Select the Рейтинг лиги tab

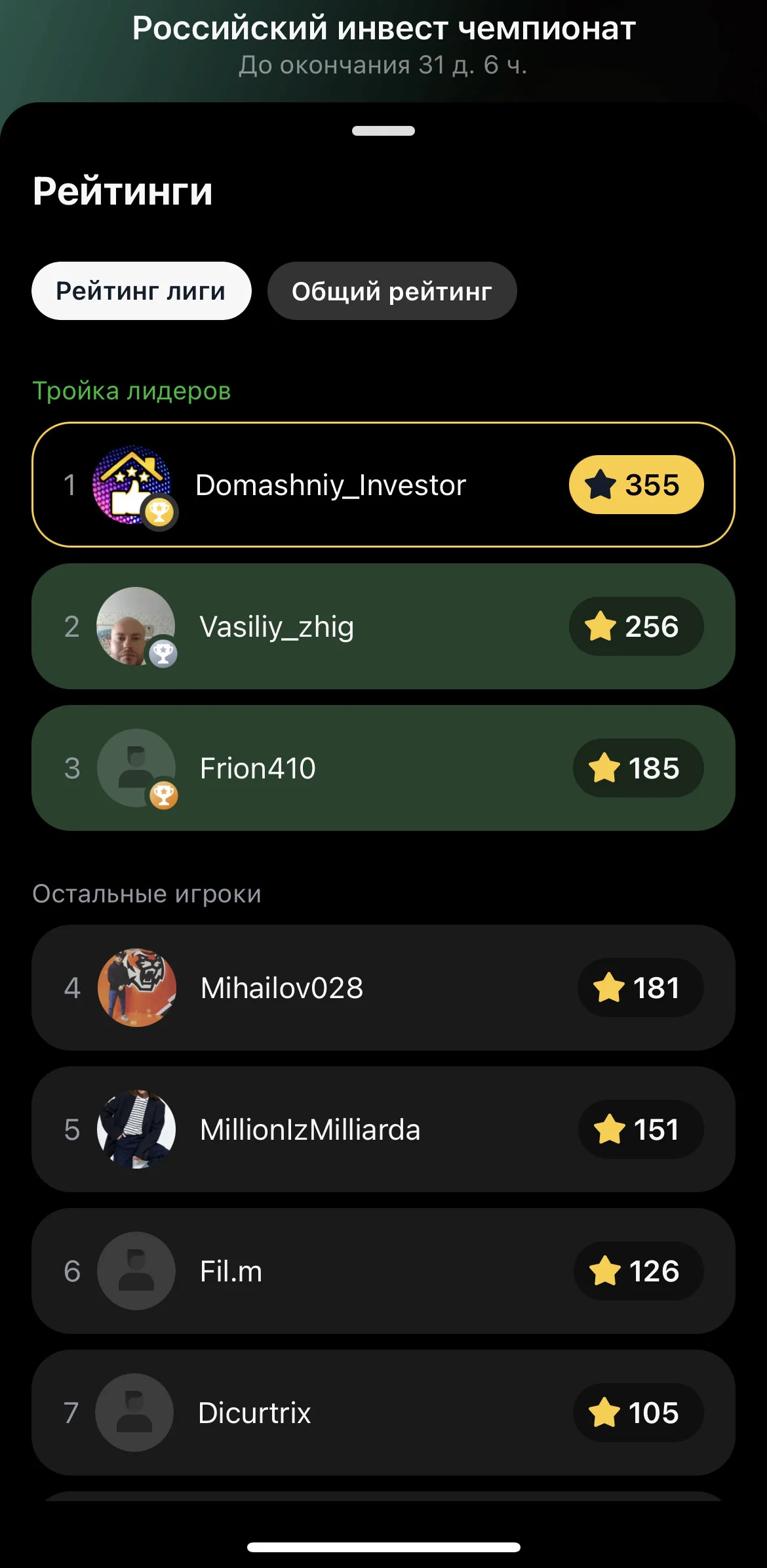tap(142, 291)
